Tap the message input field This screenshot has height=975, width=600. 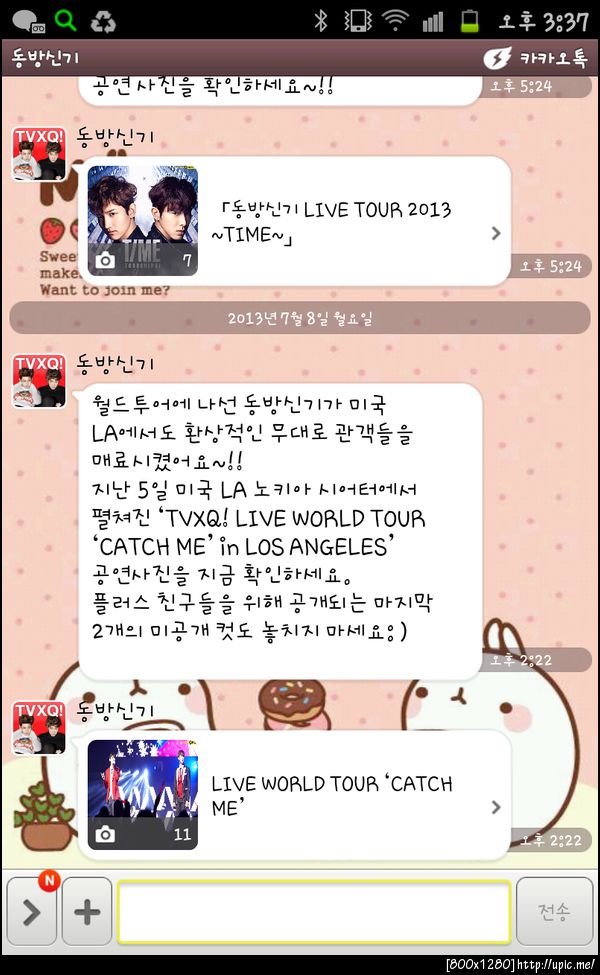pyautogui.click(x=314, y=912)
